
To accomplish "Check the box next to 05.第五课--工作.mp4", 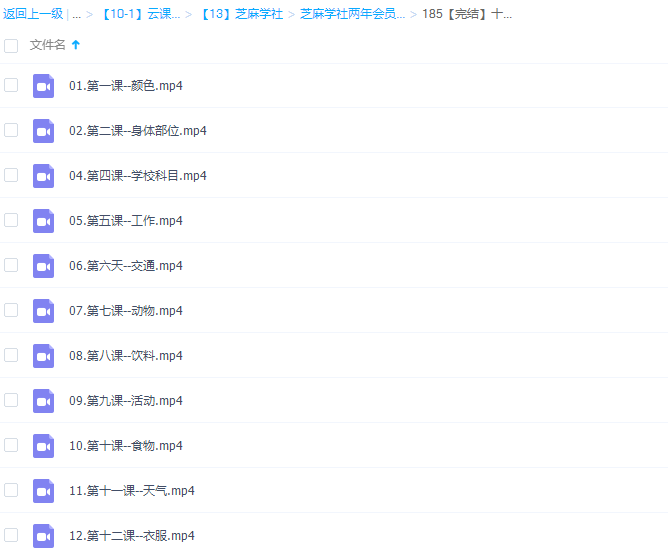I will 11,220.
